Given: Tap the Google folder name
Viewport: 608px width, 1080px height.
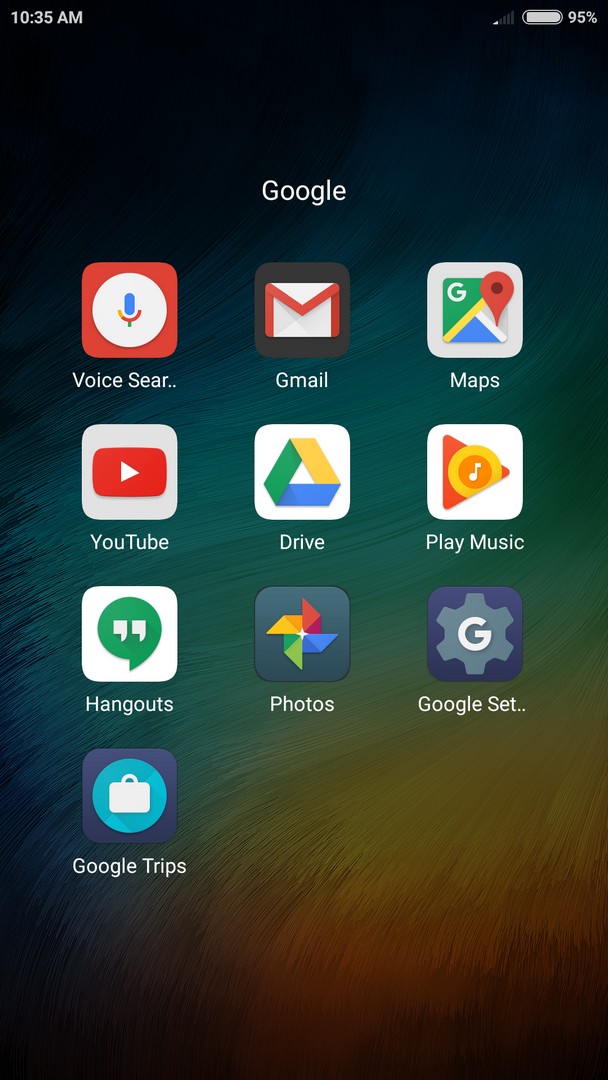Looking at the screenshot, I should 304,191.
